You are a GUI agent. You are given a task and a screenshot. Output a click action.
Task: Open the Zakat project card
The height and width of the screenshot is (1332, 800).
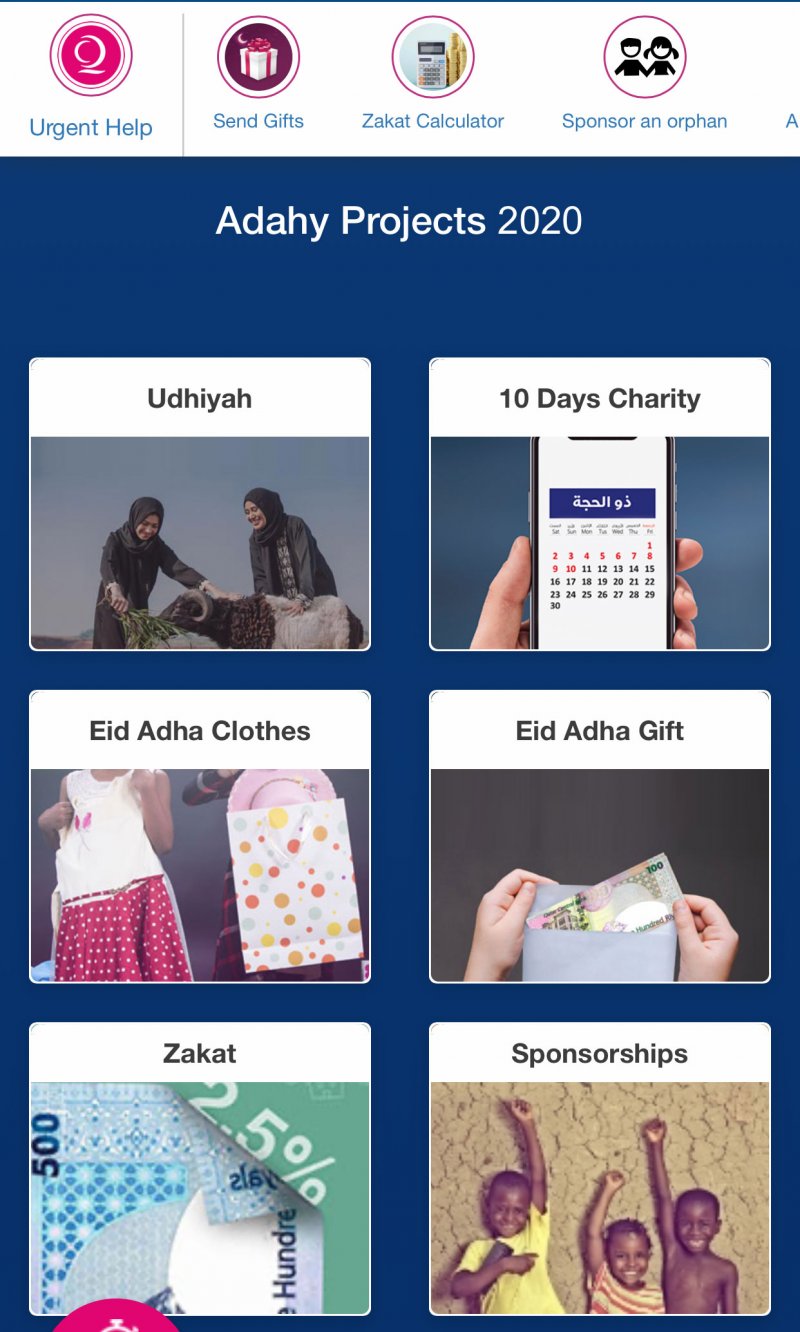200,1160
